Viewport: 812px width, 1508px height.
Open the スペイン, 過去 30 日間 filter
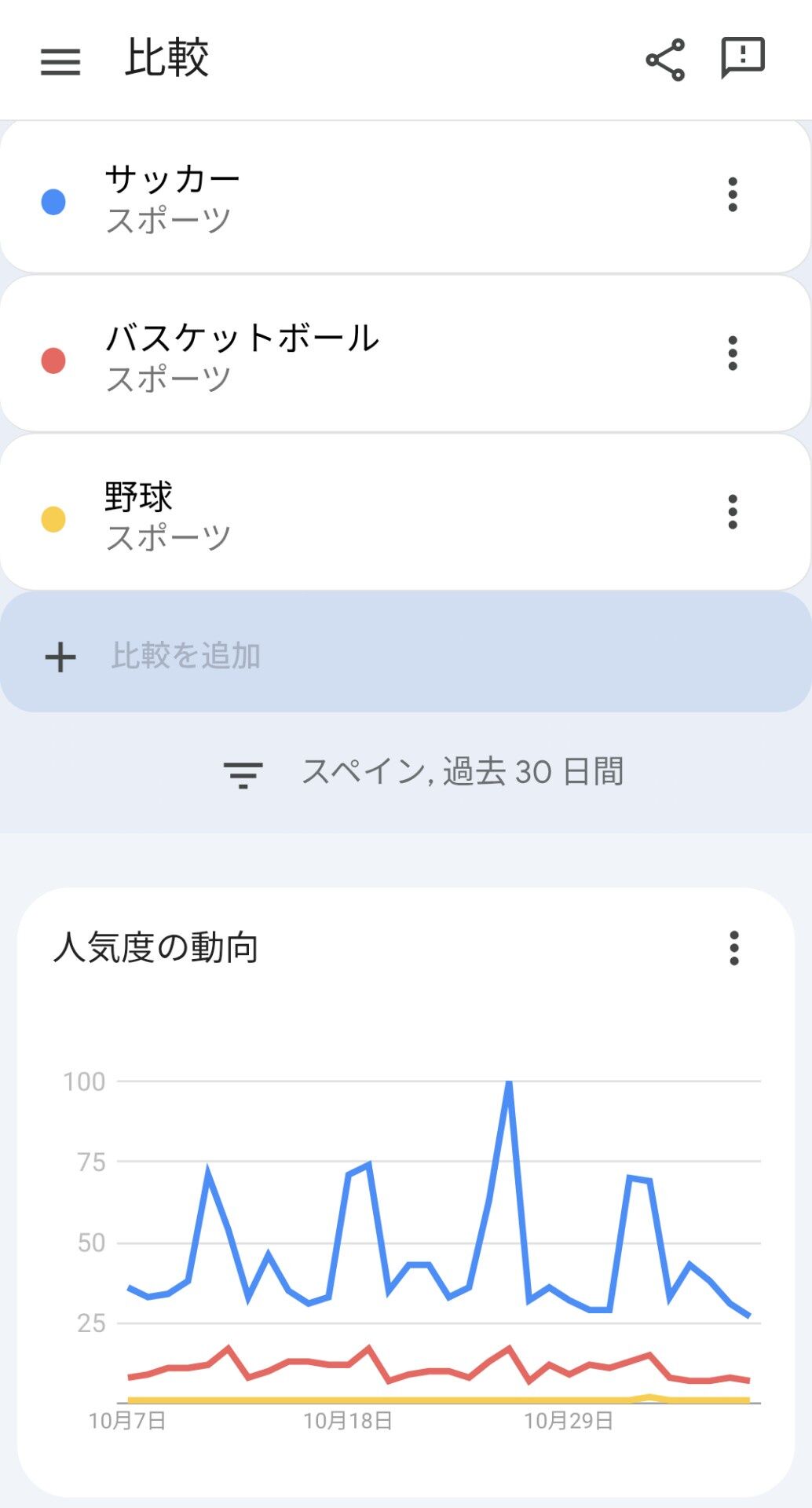click(x=424, y=773)
